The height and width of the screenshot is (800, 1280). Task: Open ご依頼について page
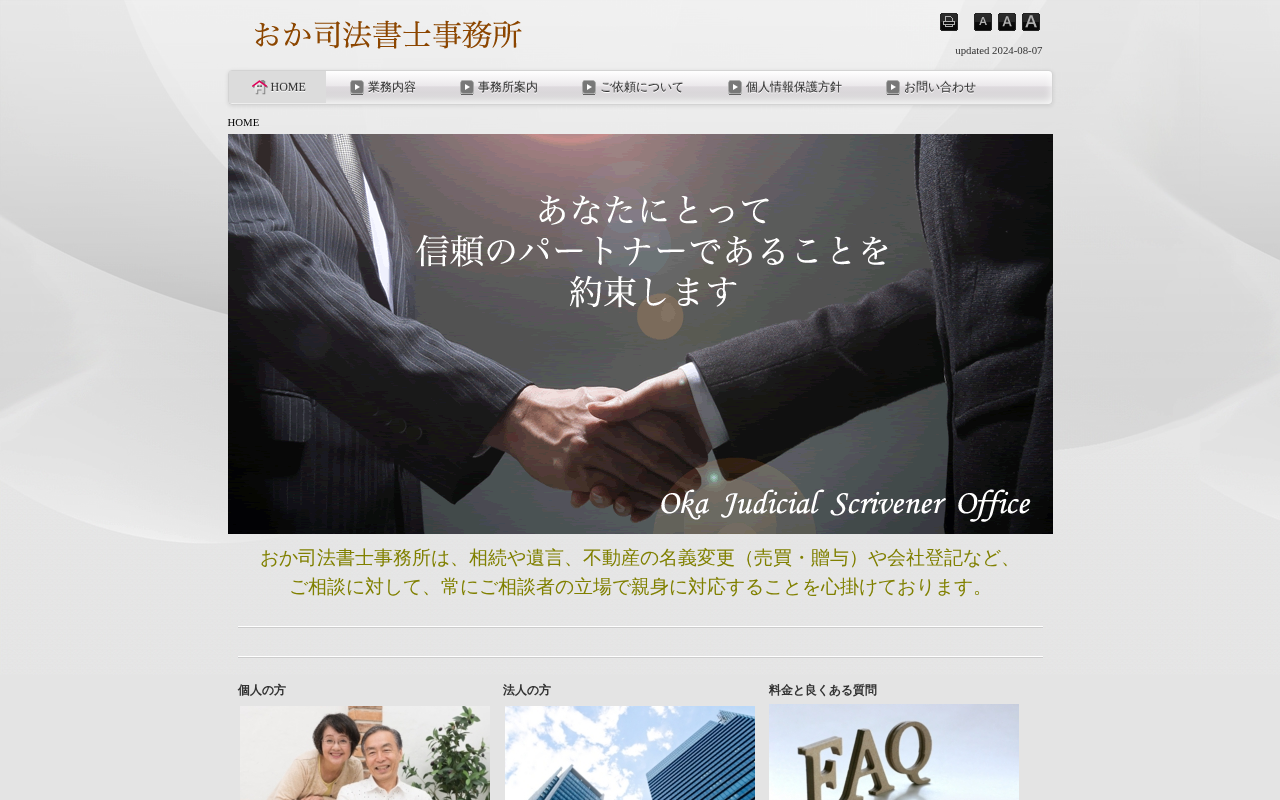(x=633, y=87)
